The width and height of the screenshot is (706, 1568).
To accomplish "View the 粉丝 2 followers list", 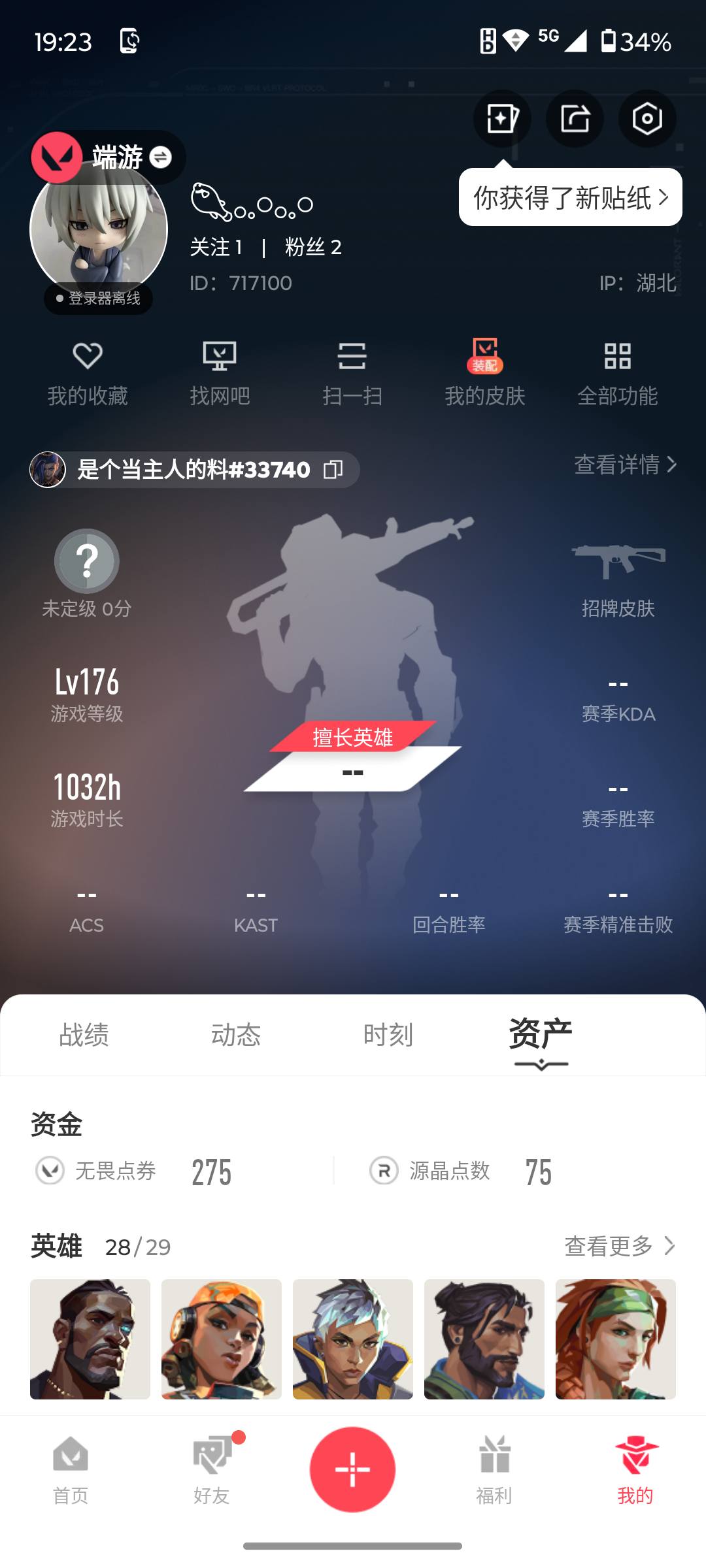I will (x=312, y=247).
